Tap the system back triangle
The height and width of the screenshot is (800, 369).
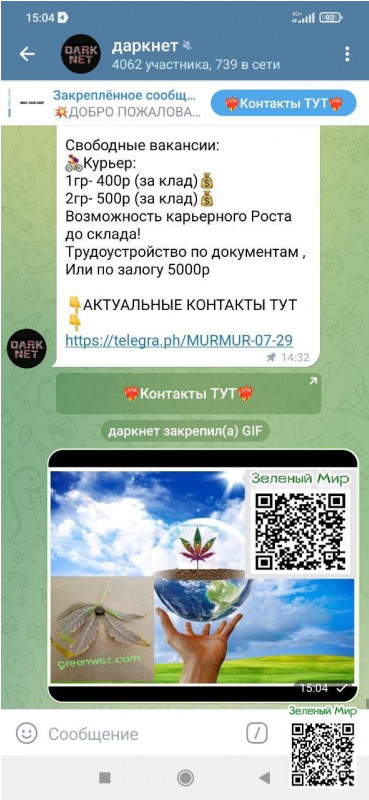pyautogui.click(x=264, y=778)
